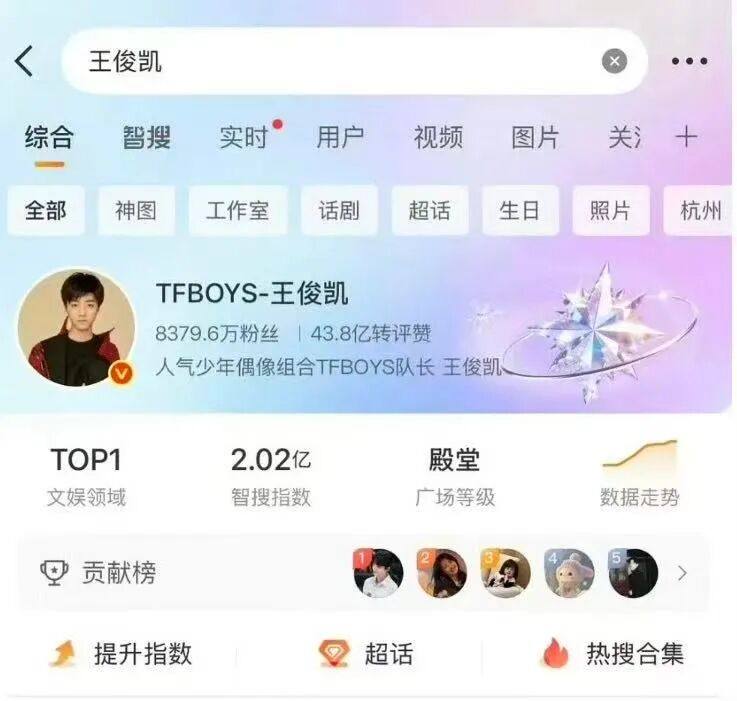The image size is (737, 701).
Task: Go back using the arrow icon
Action: pos(25,62)
